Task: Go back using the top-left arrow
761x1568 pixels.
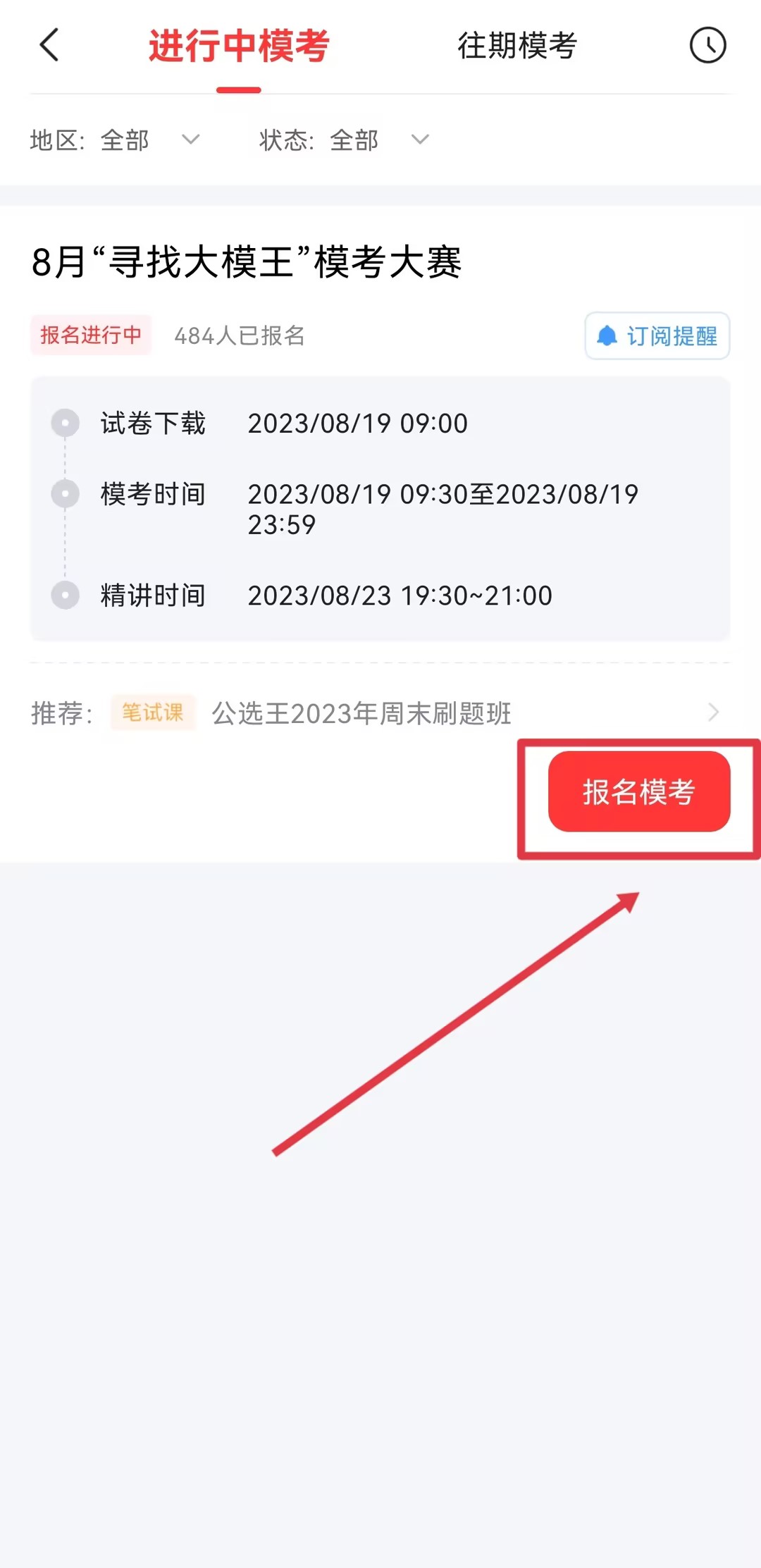Action: [49, 46]
